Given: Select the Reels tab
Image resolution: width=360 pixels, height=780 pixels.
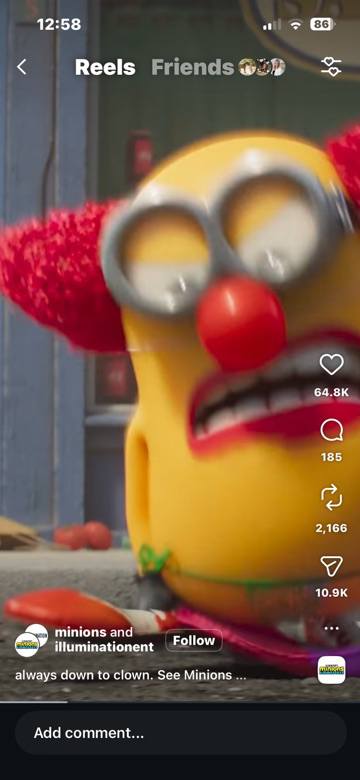Looking at the screenshot, I should tap(105, 67).
